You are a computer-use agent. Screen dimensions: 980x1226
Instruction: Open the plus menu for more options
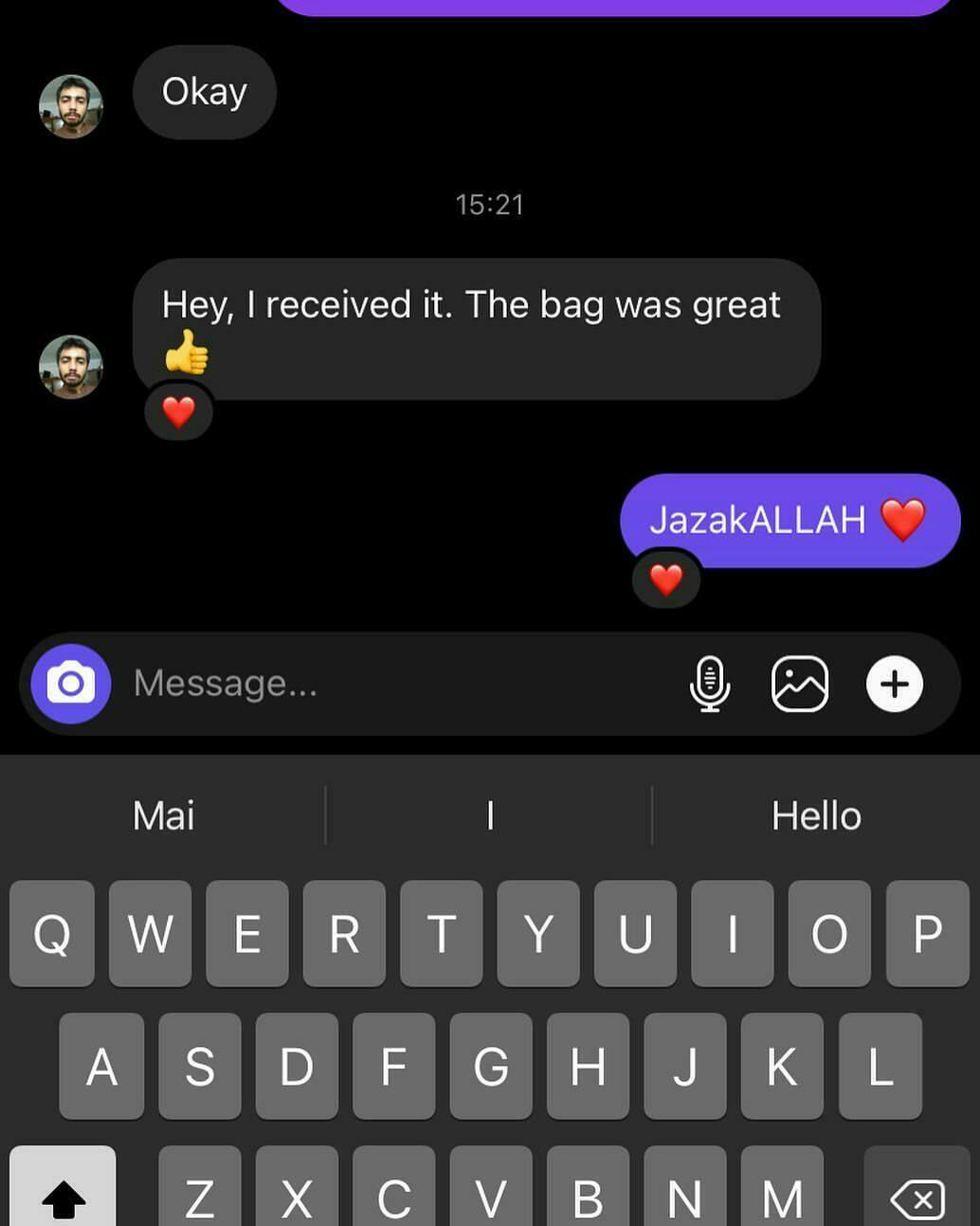click(894, 684)
